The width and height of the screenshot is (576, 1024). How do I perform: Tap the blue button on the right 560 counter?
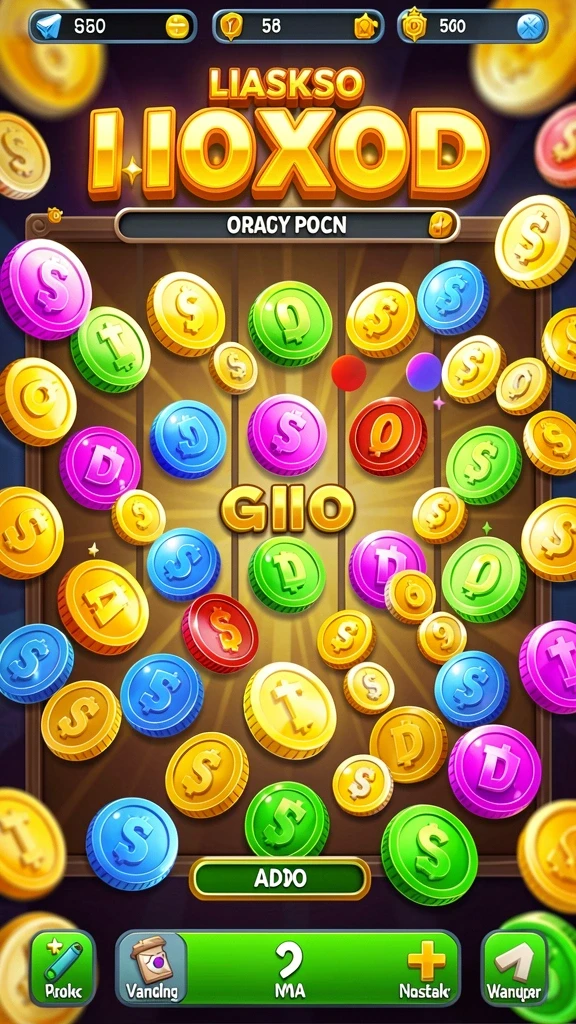coord(528,27)
